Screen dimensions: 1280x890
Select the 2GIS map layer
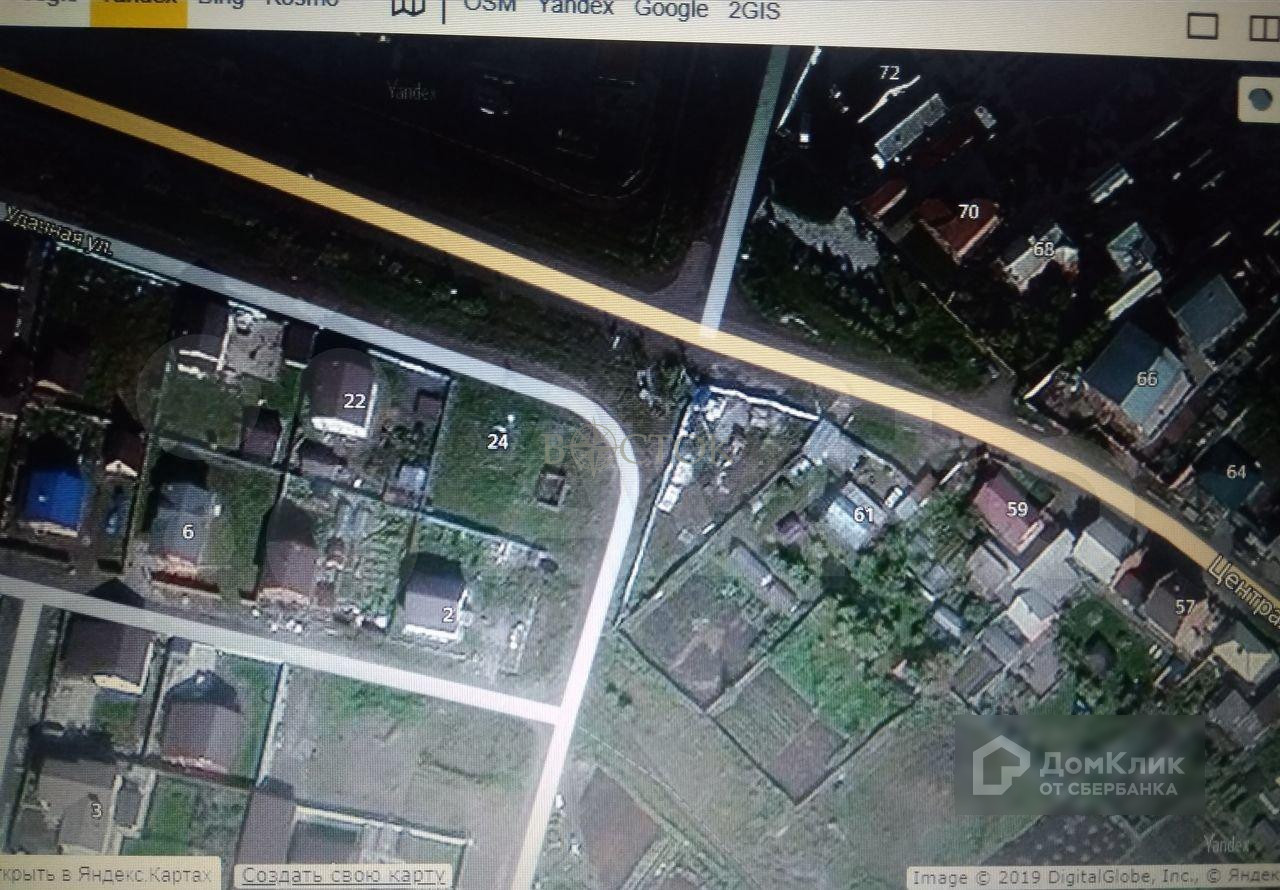coord(755,11)
